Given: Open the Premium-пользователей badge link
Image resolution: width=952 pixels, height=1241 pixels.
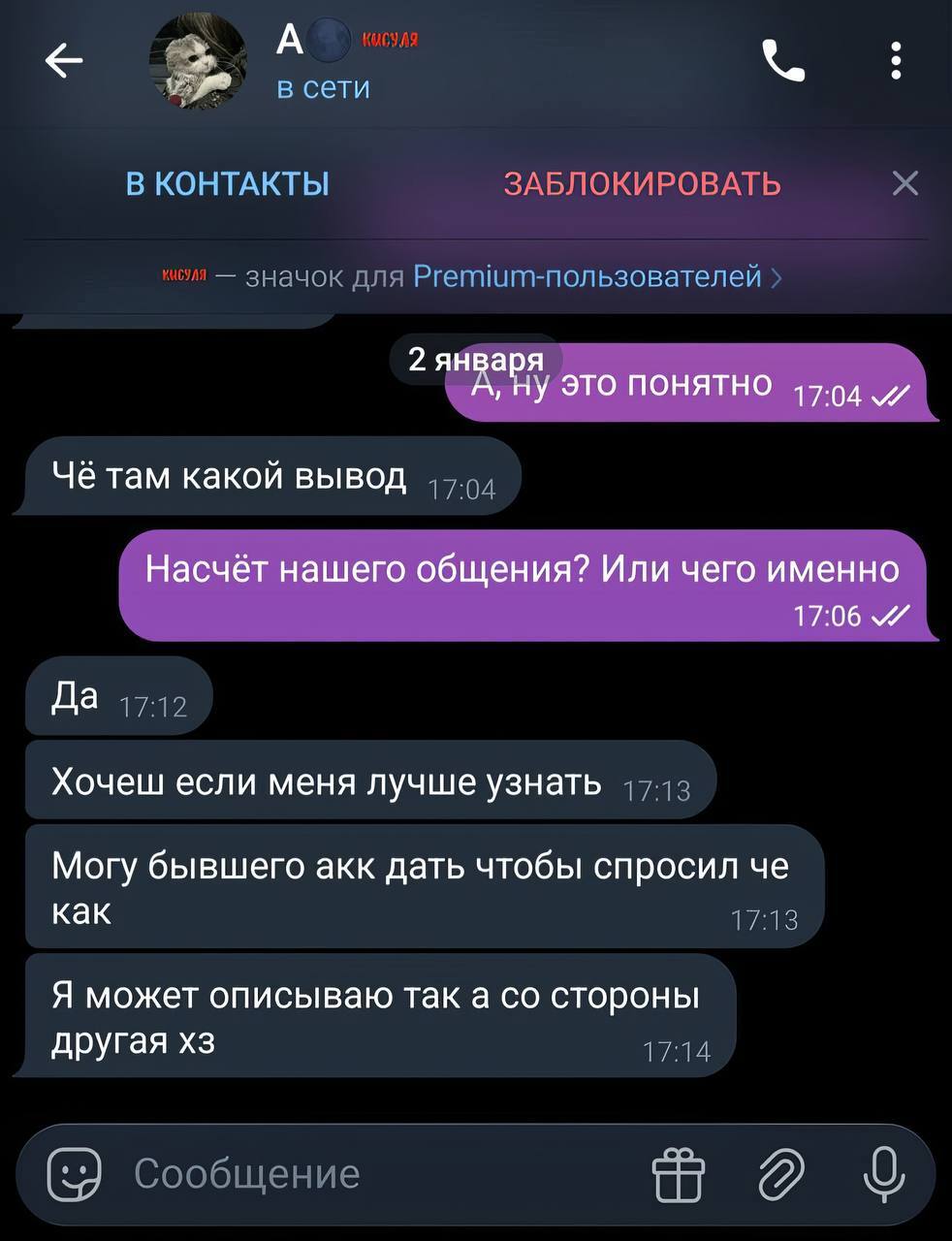Looking at the screenshot, I should pyautogui.click(x=587, y=277).
